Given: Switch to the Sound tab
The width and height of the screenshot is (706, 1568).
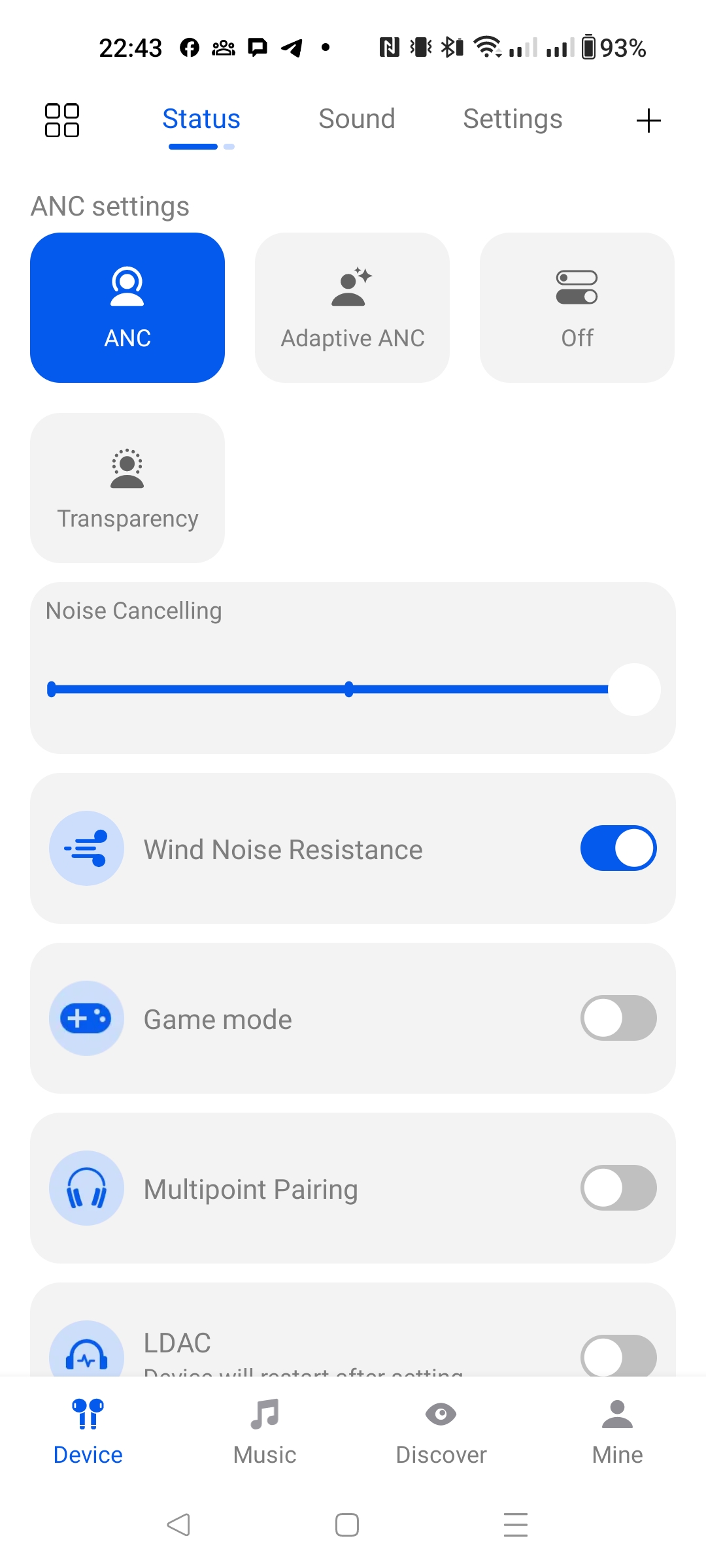Looking at the screenshot, I should (x=356, y=119).
